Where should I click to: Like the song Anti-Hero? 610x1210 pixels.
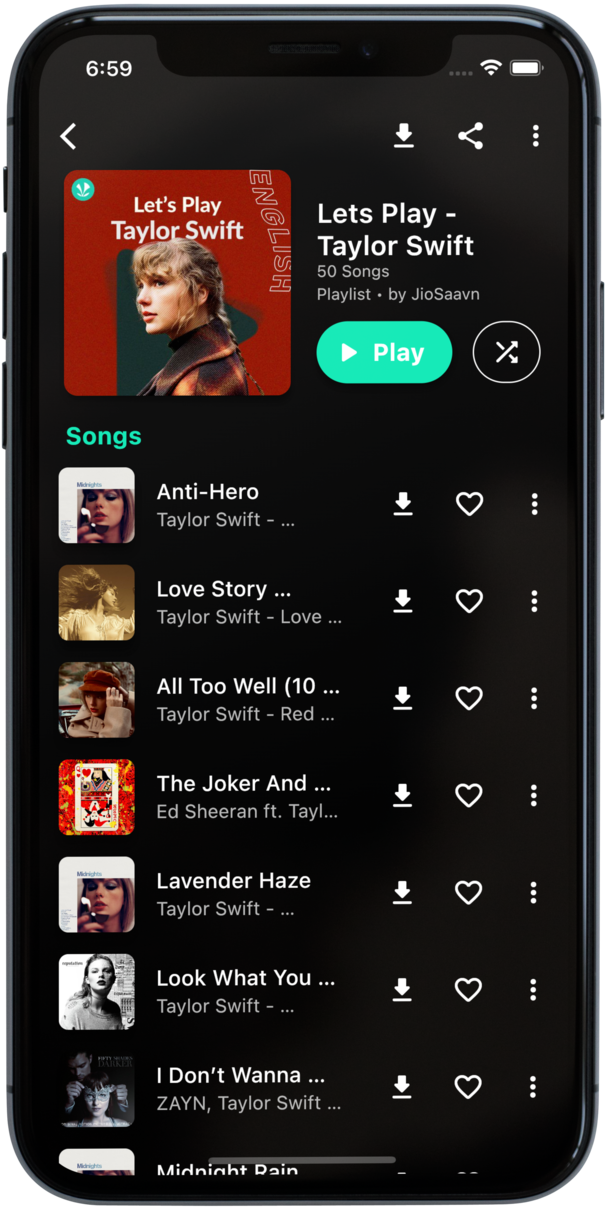pyautogui.click(x=469, y=504)
